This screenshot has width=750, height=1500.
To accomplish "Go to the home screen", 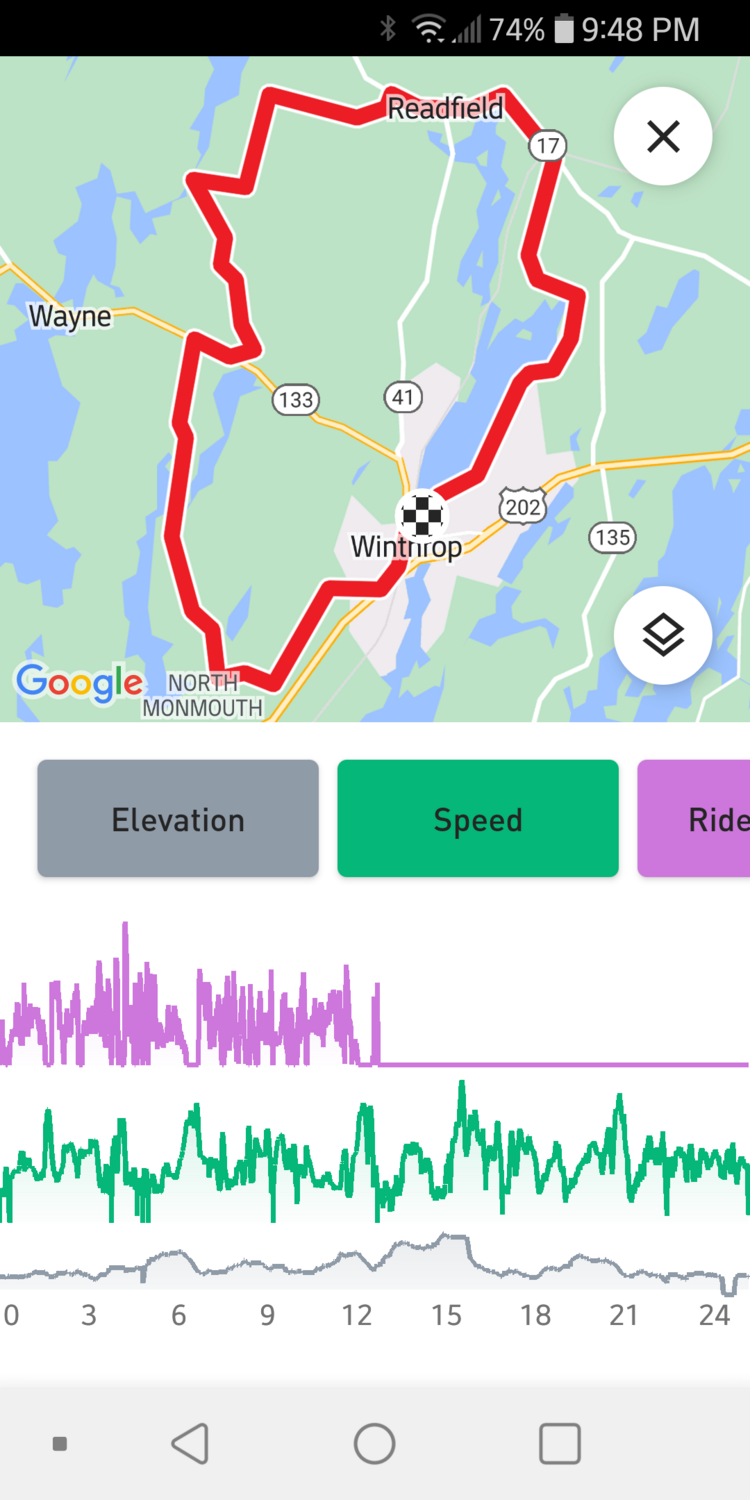I will click(x=375, y=1444).
